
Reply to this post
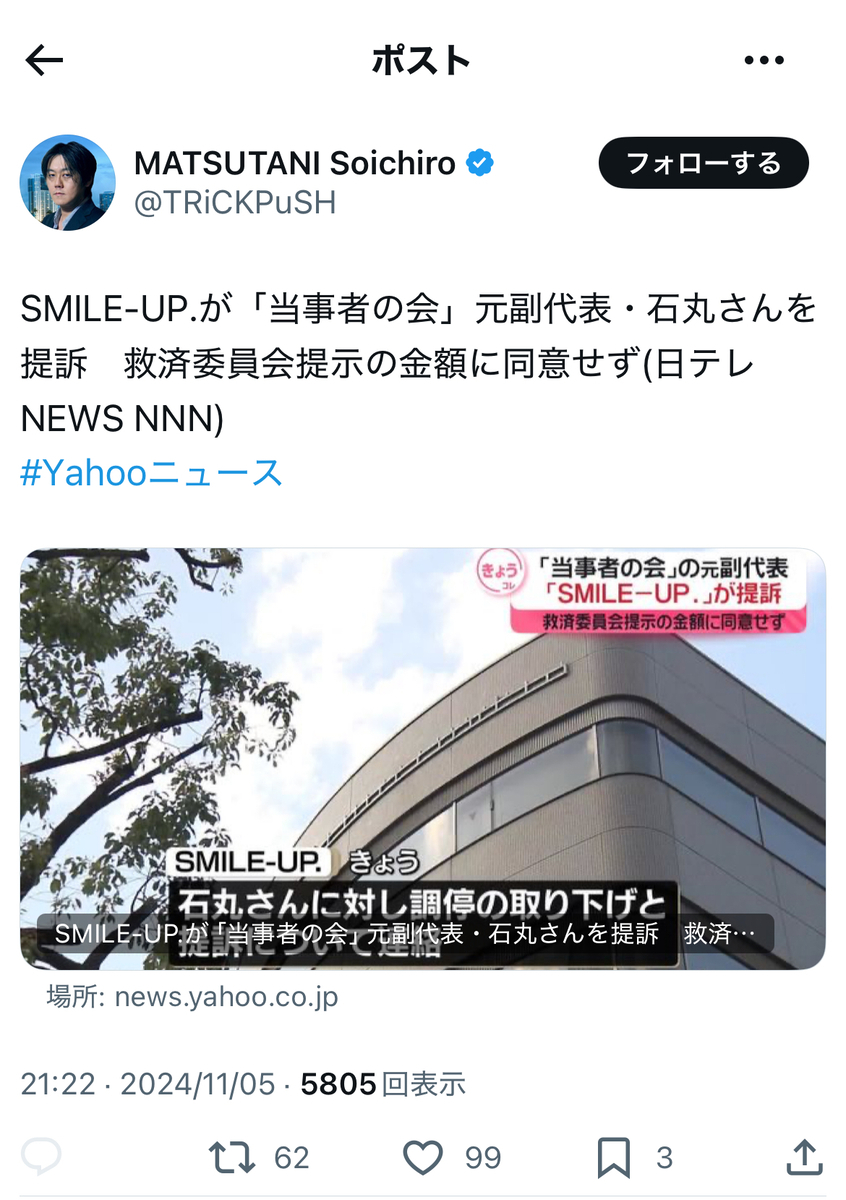coord(42,1158)
